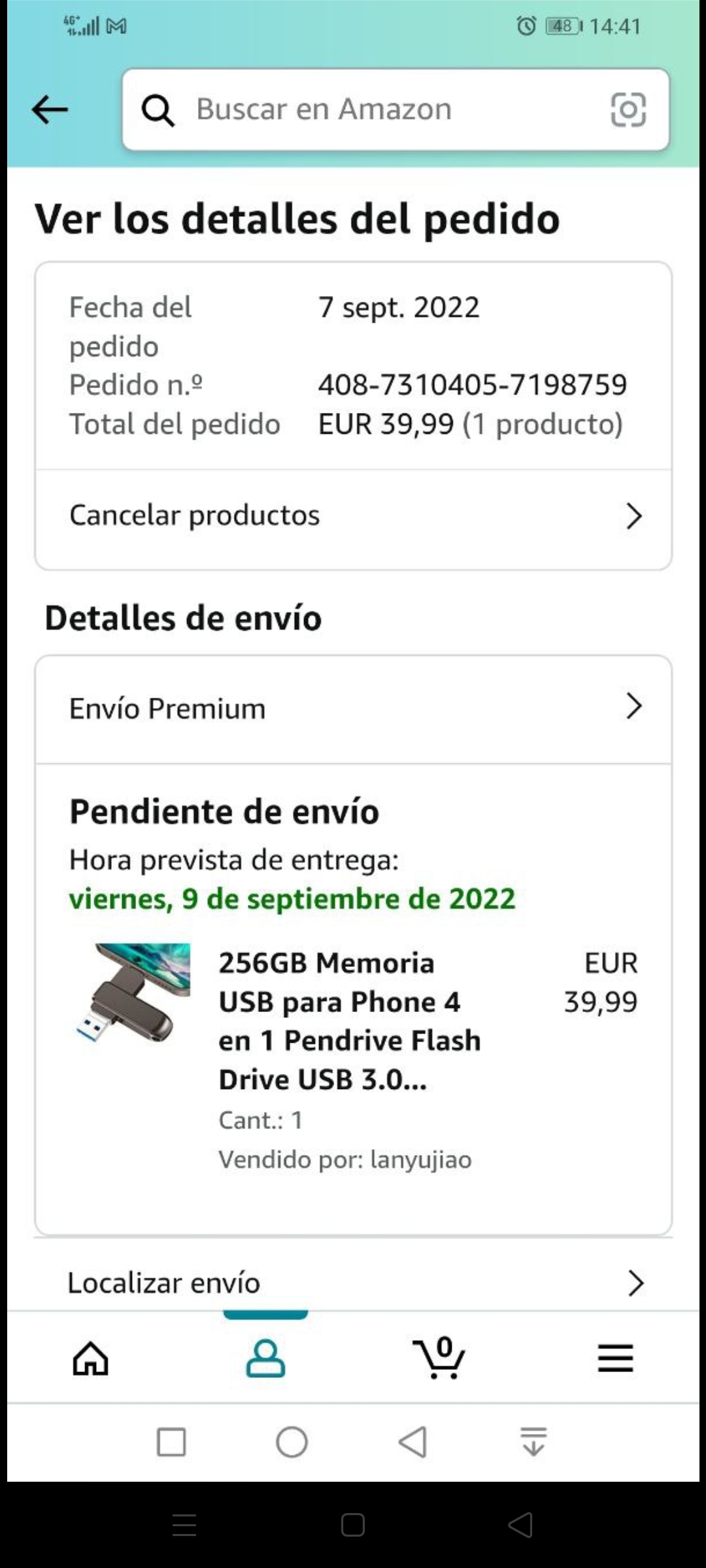Open the hamburger menu tab
This screenshot has height=1568, width=706.
point(615,1358)
